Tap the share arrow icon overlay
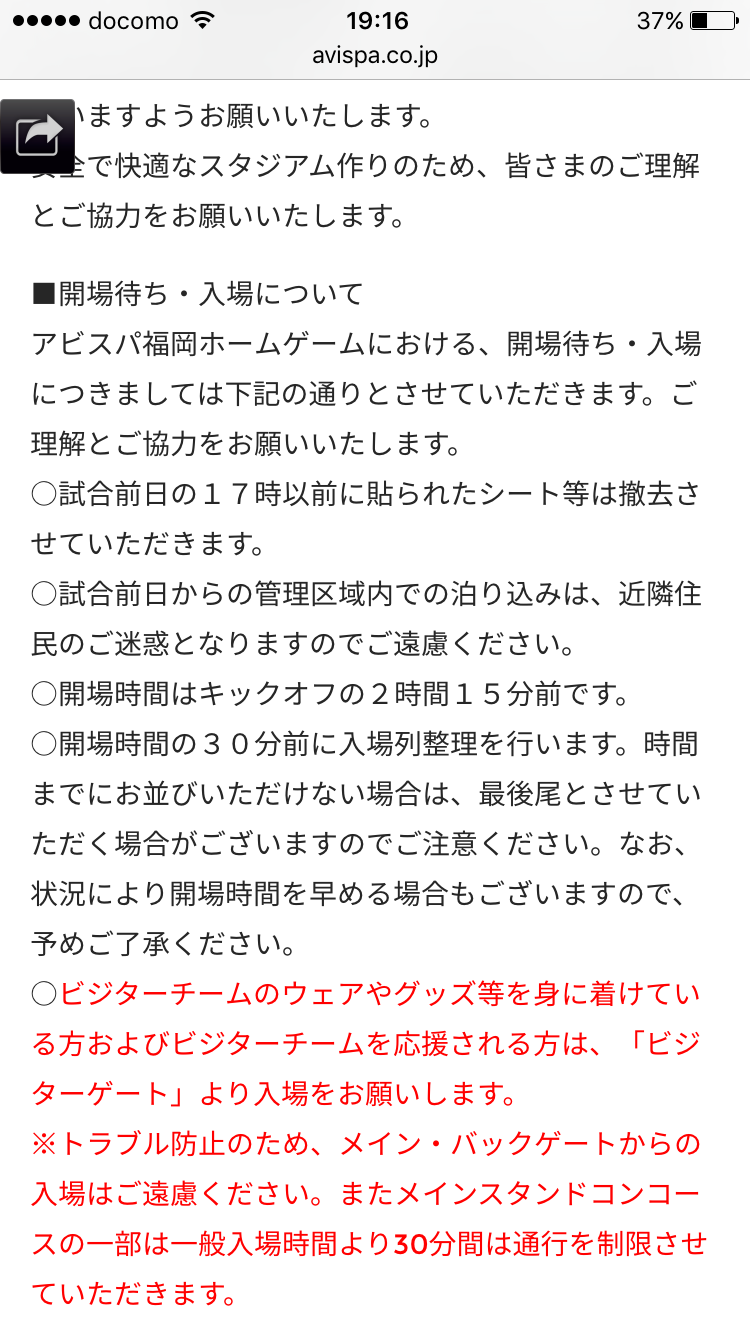This screenshot has width=750, height=1334. point(38,136)
